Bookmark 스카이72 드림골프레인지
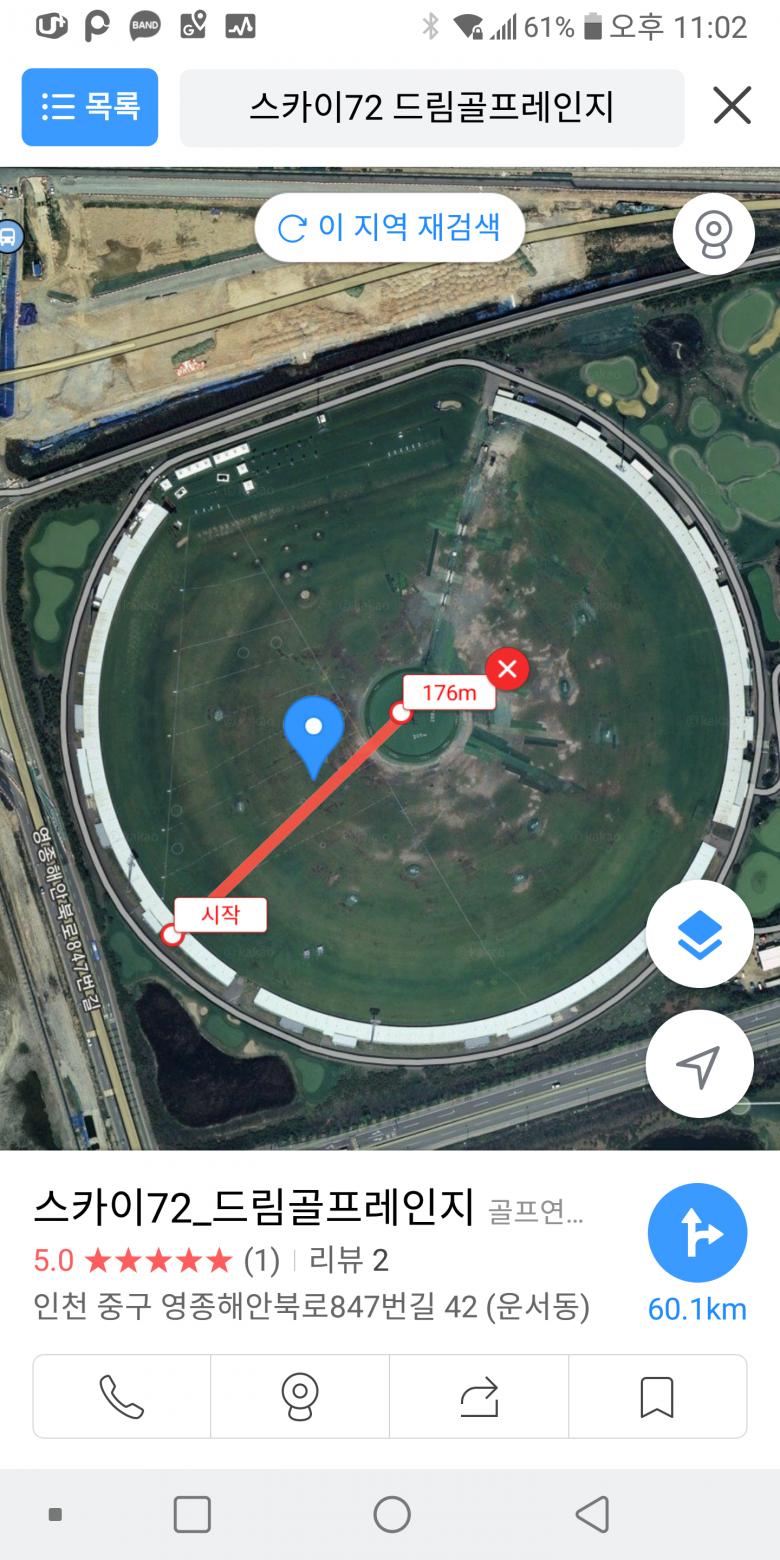780x1560 pixels. click(x=657, y=1396)
